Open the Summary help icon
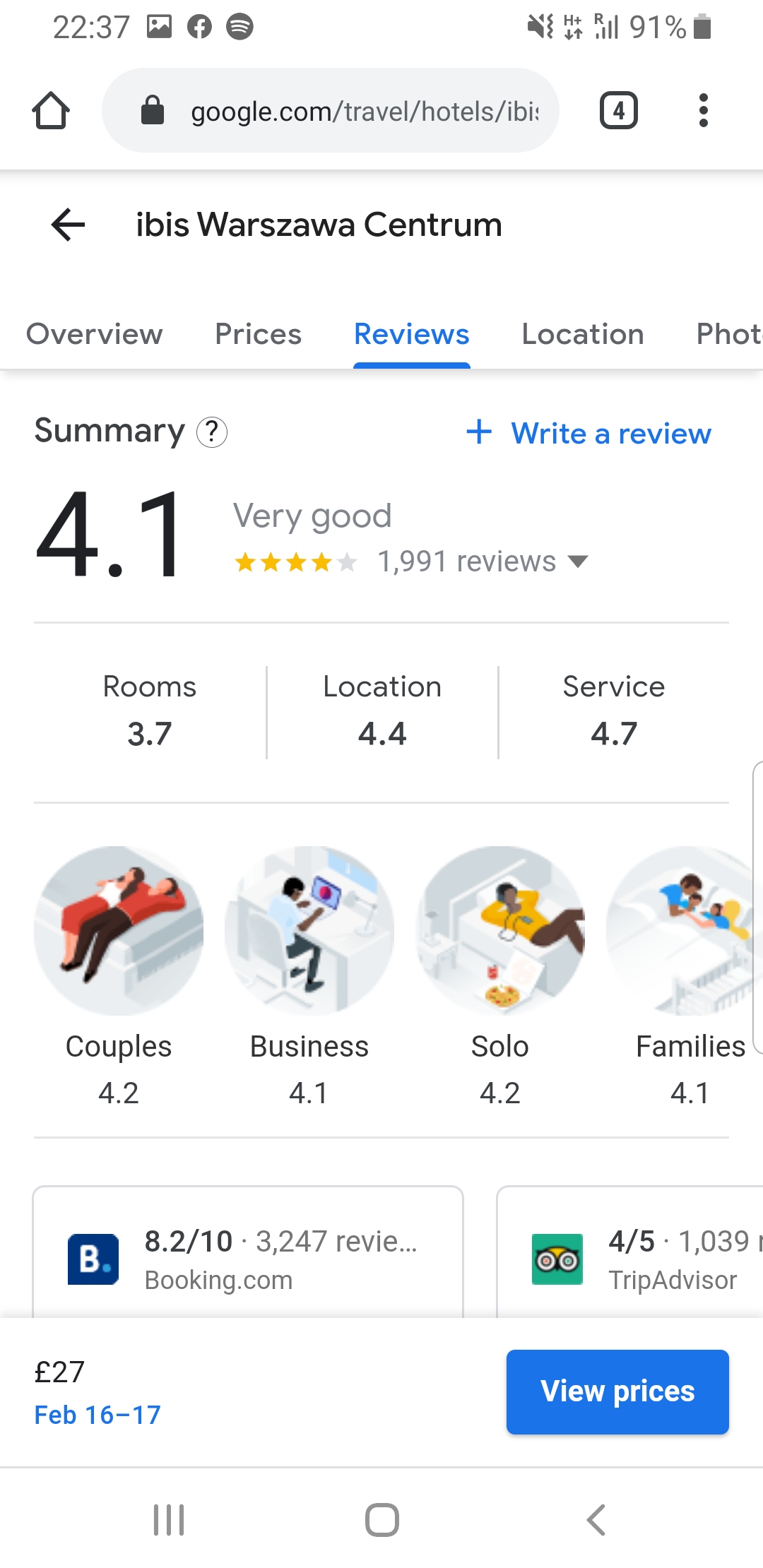This screenshot has width=763, height=1568. pos(211,432)
